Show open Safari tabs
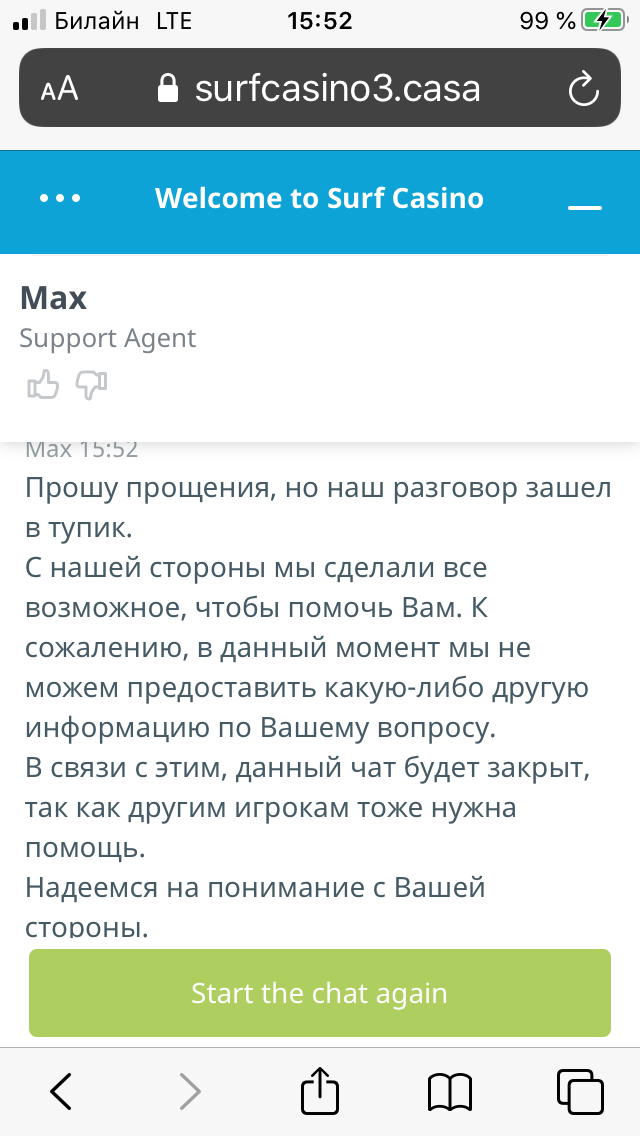 pyautogui.click(x=579, y=1090)
